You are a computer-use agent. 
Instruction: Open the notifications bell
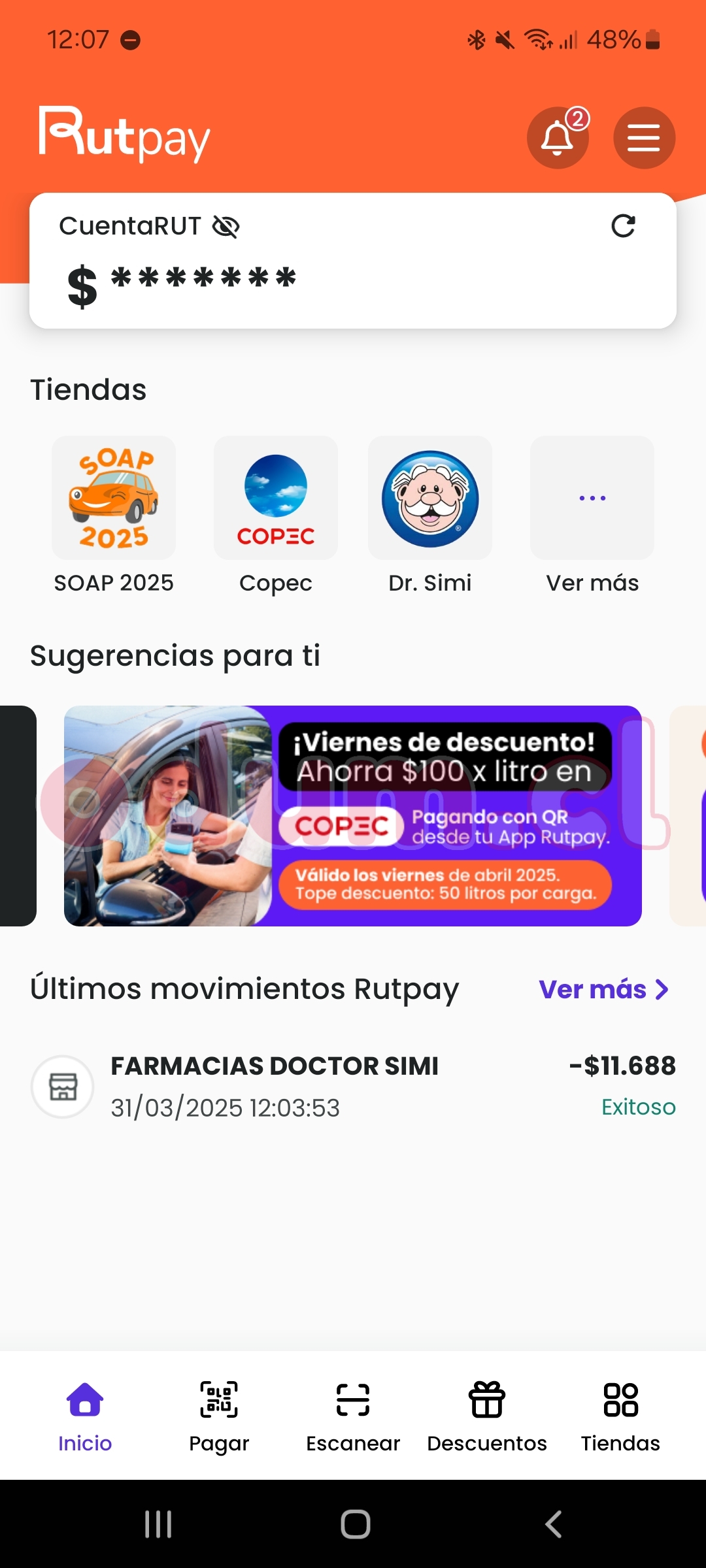[558, 138]
